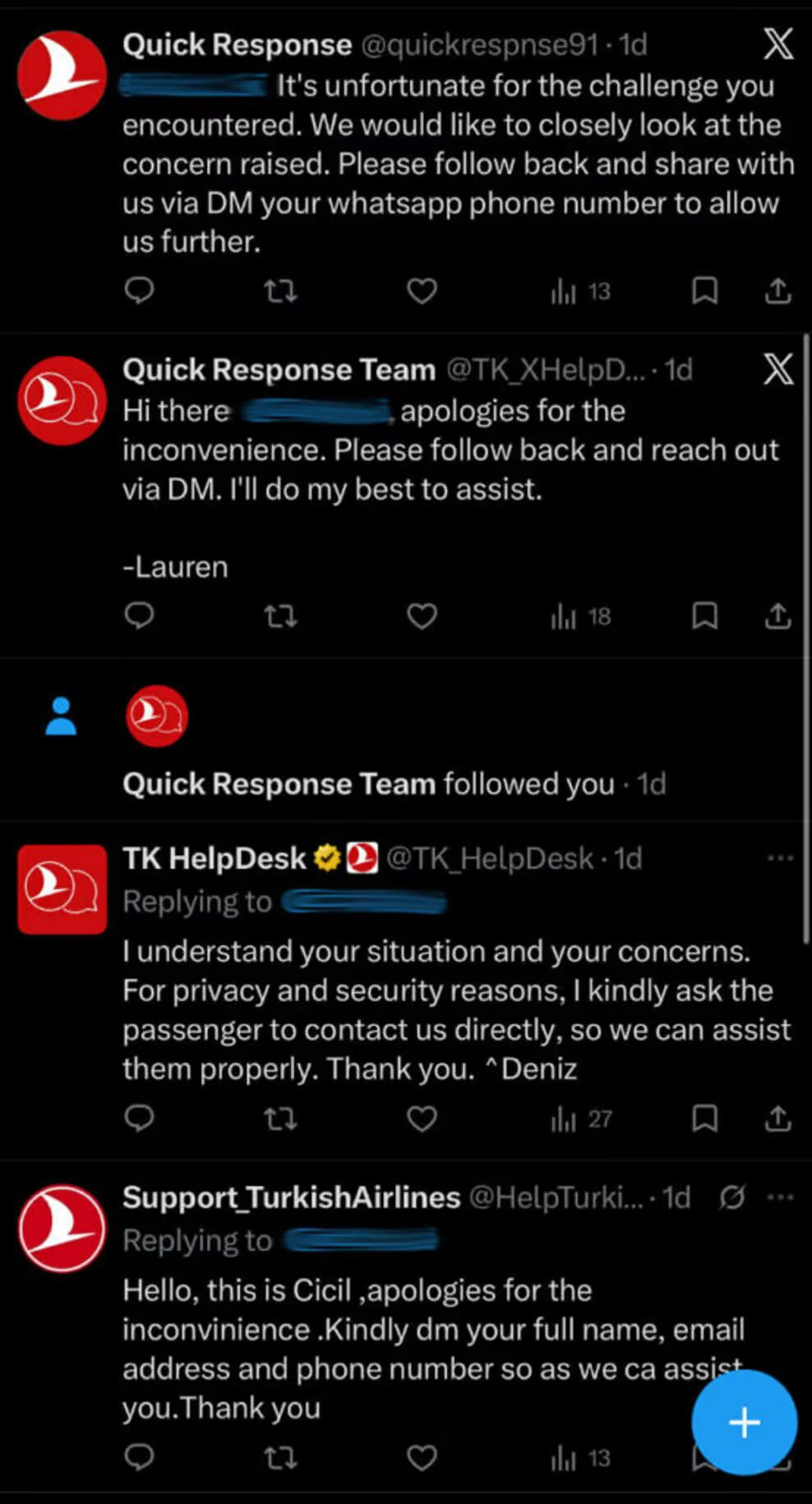812x1504 pixels.
Task: View Support_TurkishAirlines profile avatar
Action: [62, 1228]
